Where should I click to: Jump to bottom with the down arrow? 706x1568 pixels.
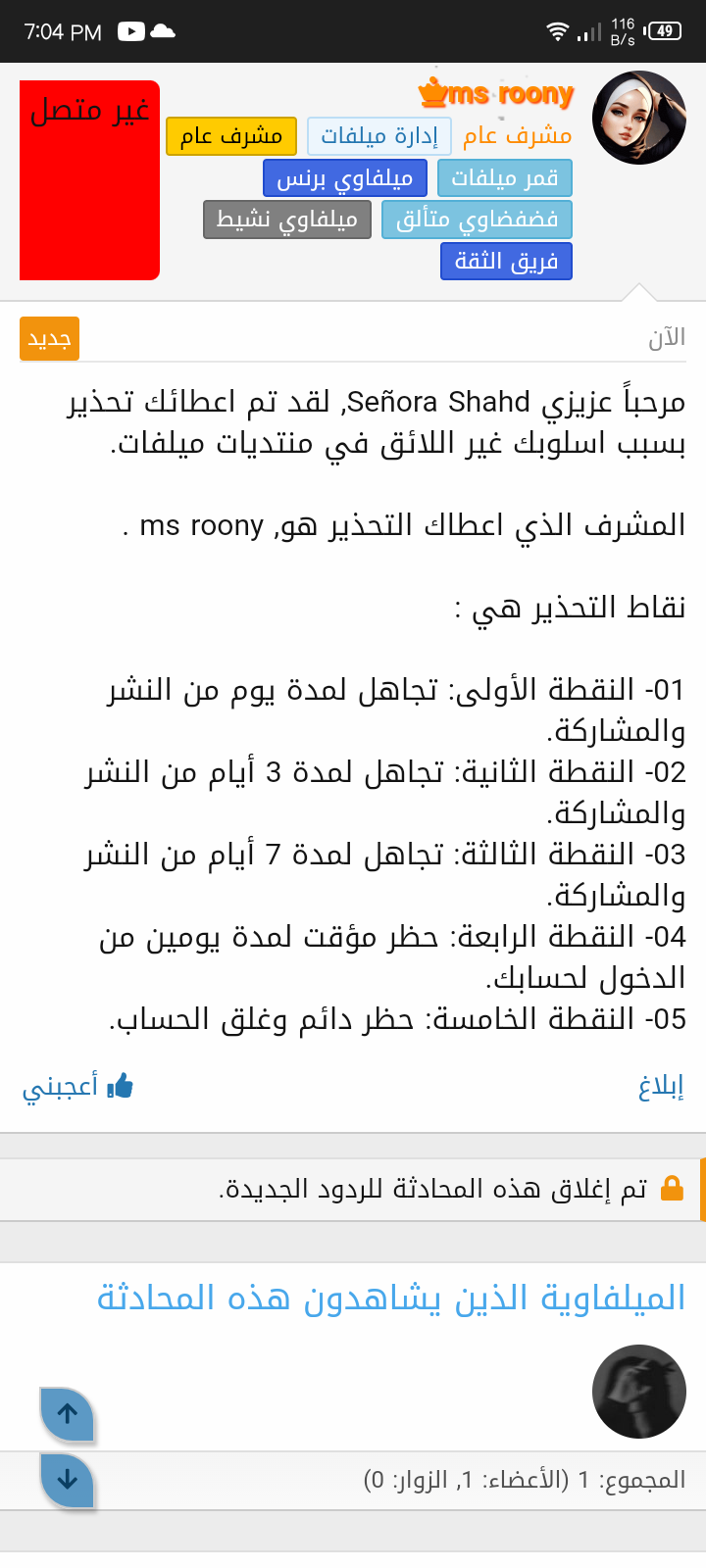pyautogui.click(x=67, y=1480)
